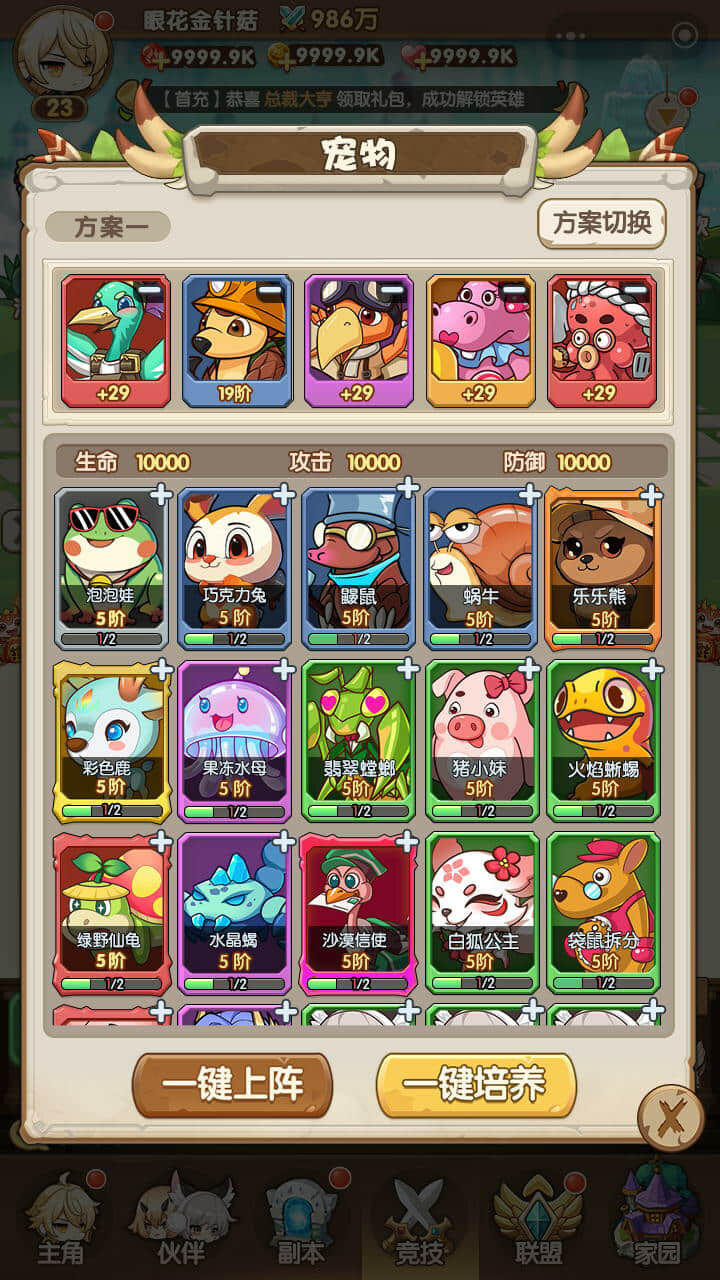This screenshot has width=720, height=1280.
Task: Select the 巧克力兔 pet card
Action: [x=234, y=567]
